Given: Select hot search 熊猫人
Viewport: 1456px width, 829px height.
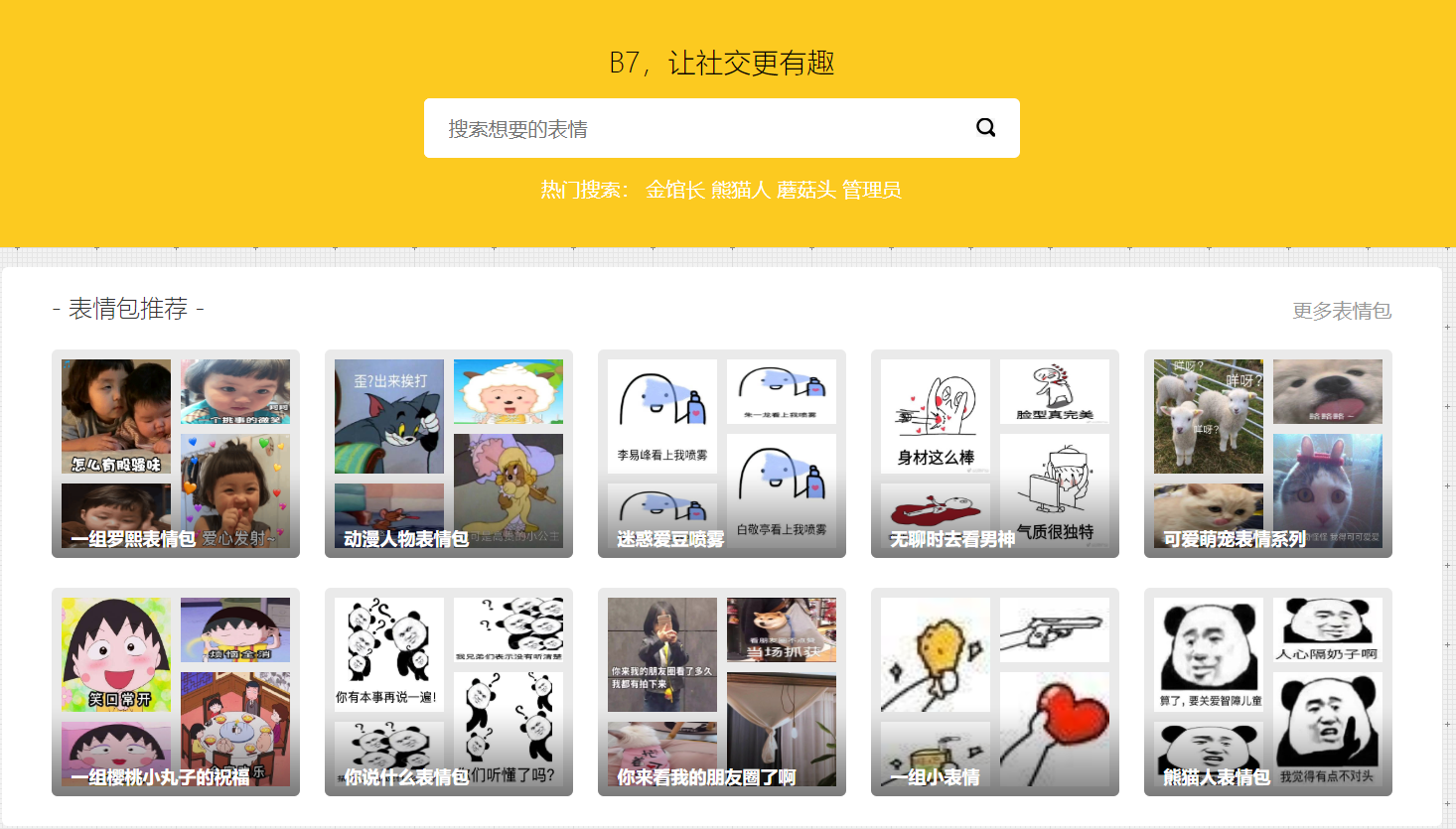Looking at the screenshot, I should tap(740, 190).
